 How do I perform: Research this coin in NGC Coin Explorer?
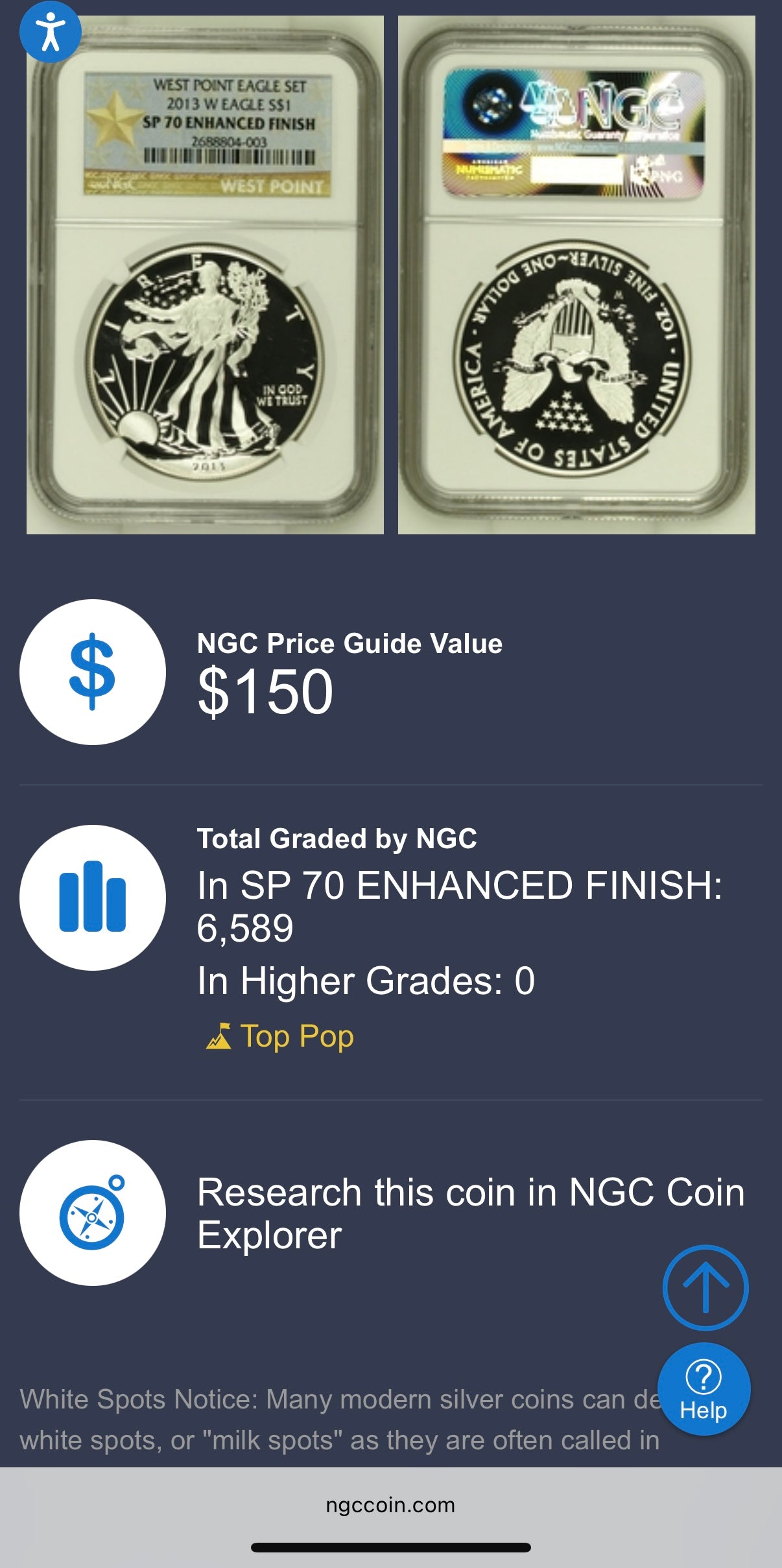point(470,1213)
